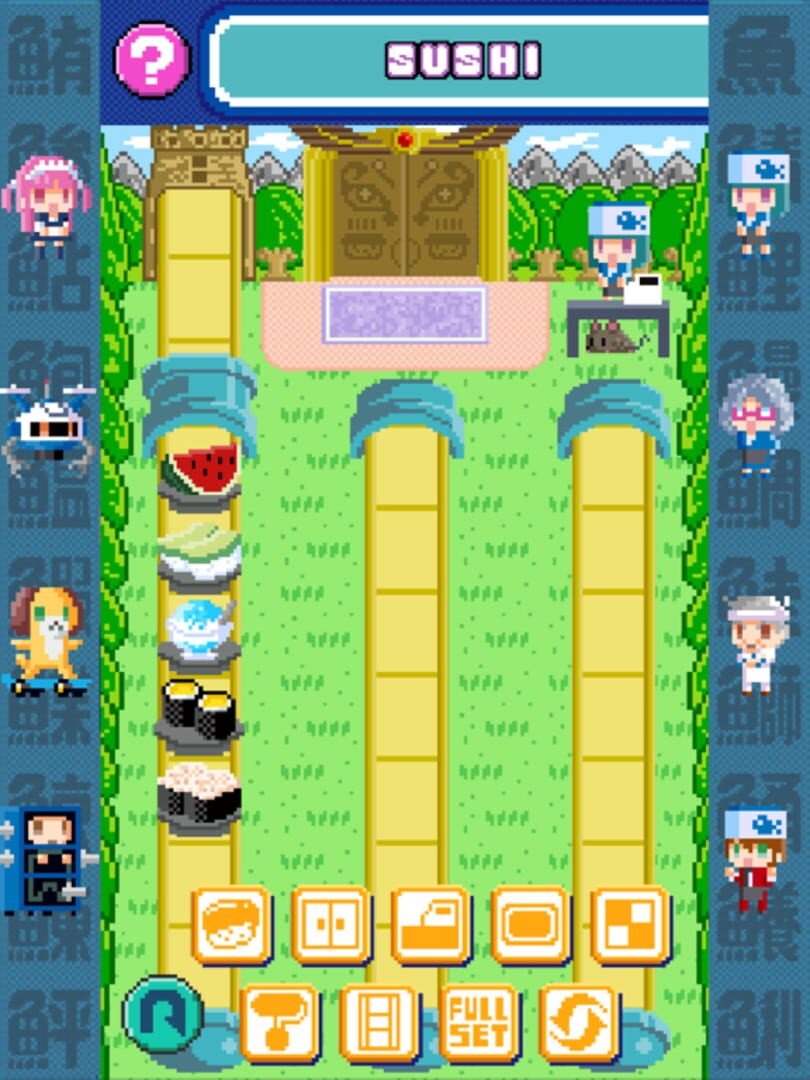Choose the FULL SET button

coord(479,1023)
